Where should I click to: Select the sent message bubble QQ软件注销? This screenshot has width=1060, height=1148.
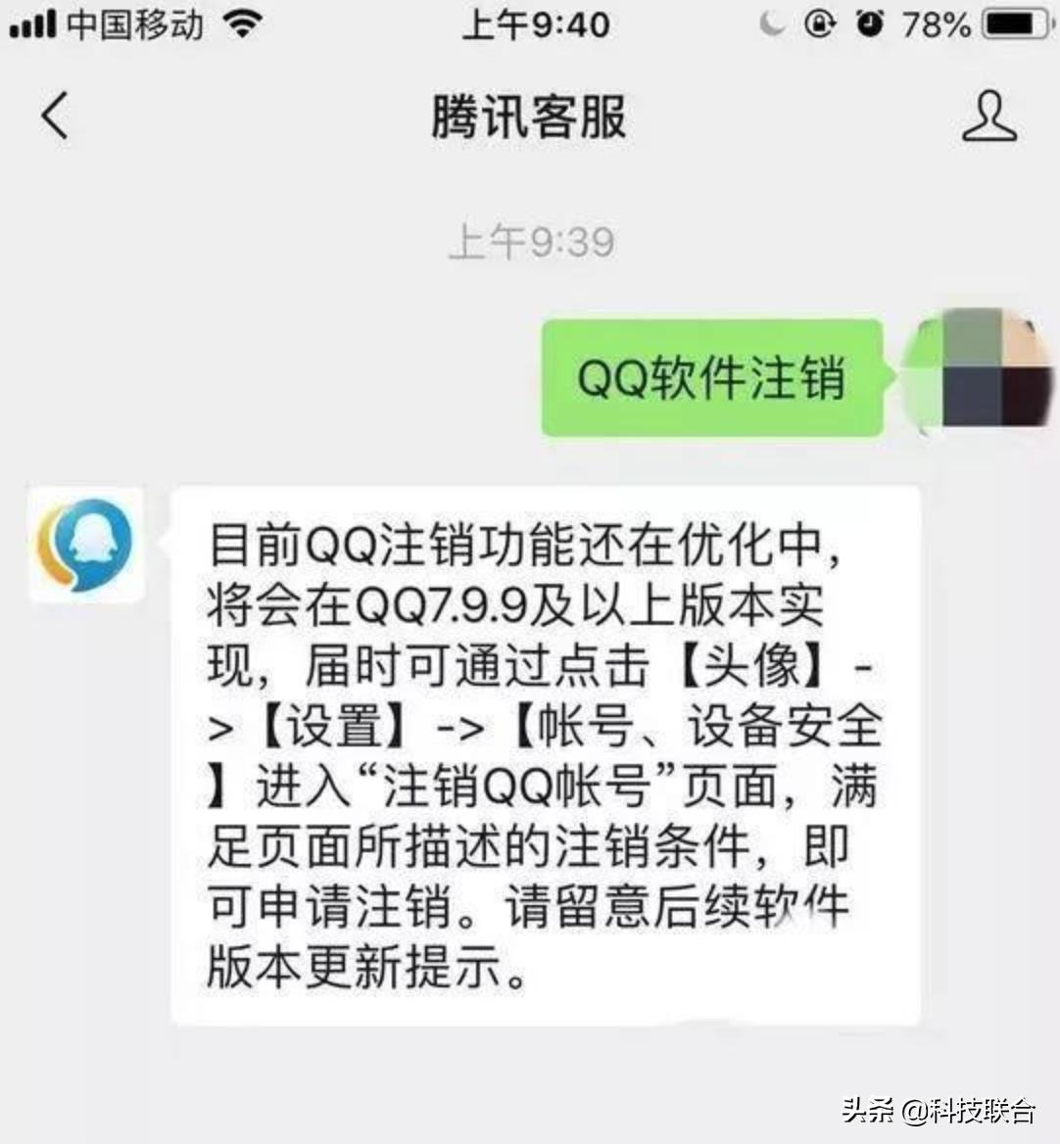point(710,380)
